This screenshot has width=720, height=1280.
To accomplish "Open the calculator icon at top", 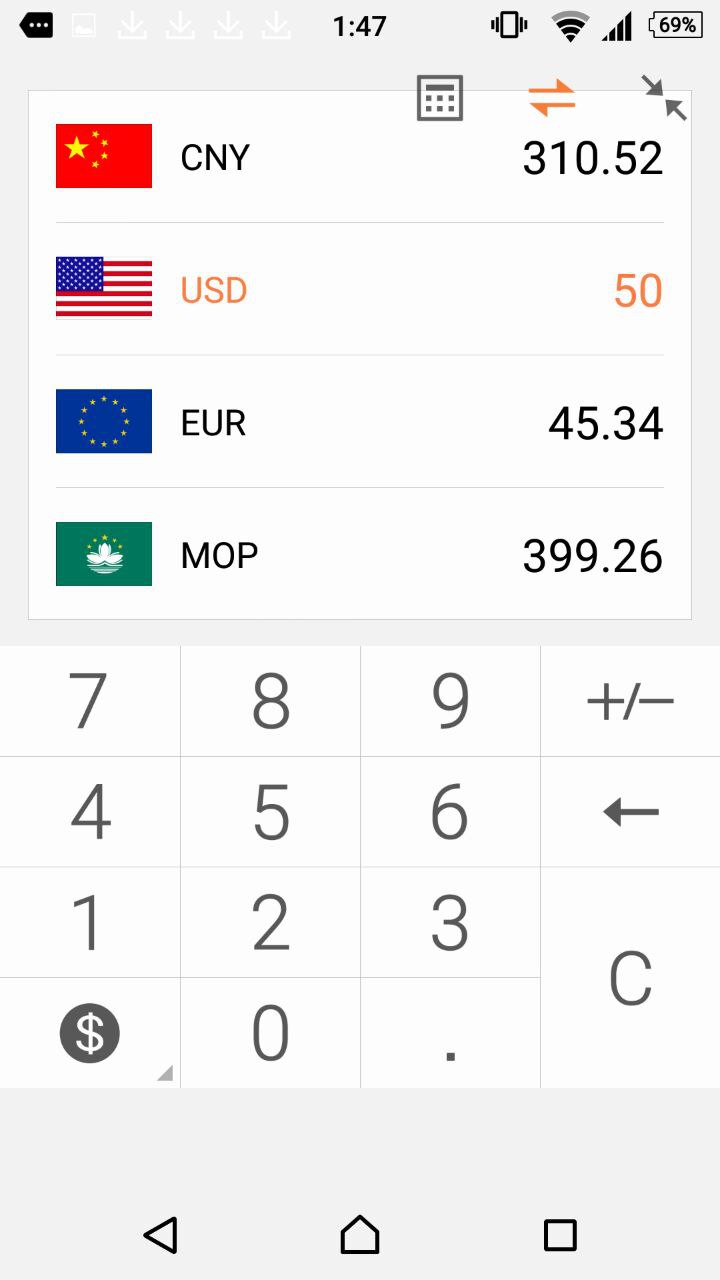I will pyautogui.click(x=439, y=98).
